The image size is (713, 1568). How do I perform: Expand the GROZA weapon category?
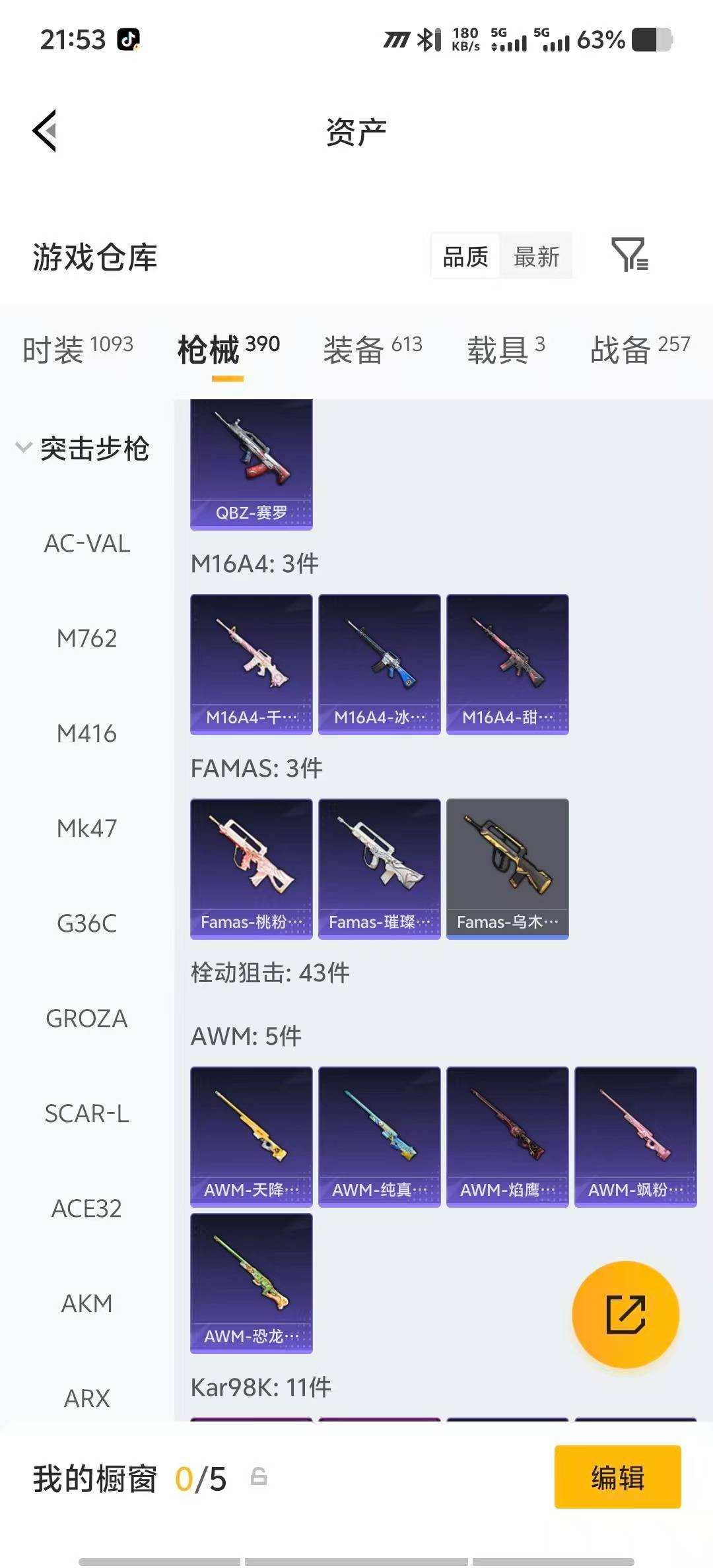[x=86, y=1018]
